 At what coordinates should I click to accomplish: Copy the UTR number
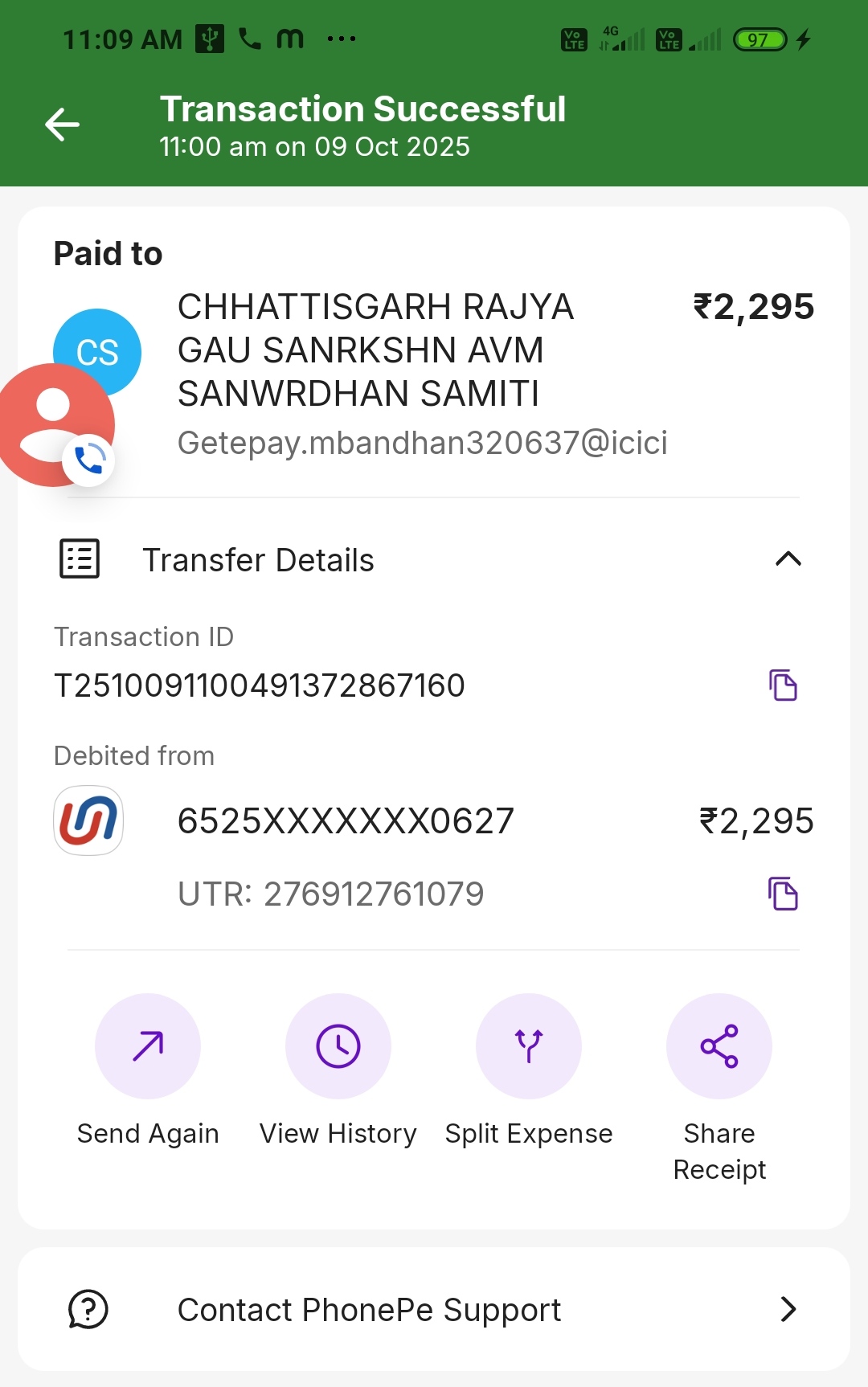(783, 894)
